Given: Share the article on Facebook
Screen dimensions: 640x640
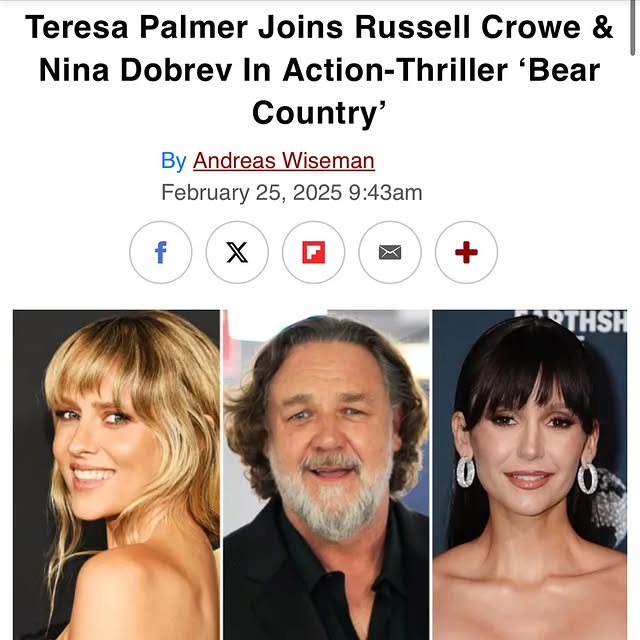Looking at the screenshot, I should point(161,252).
